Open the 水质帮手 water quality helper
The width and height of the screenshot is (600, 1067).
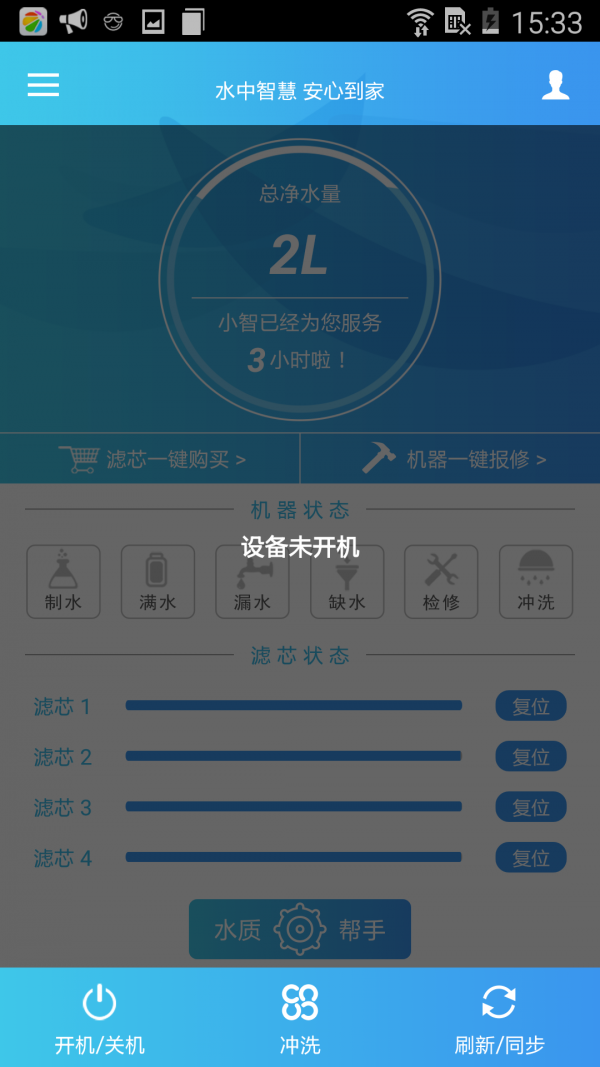click(300, 929)
